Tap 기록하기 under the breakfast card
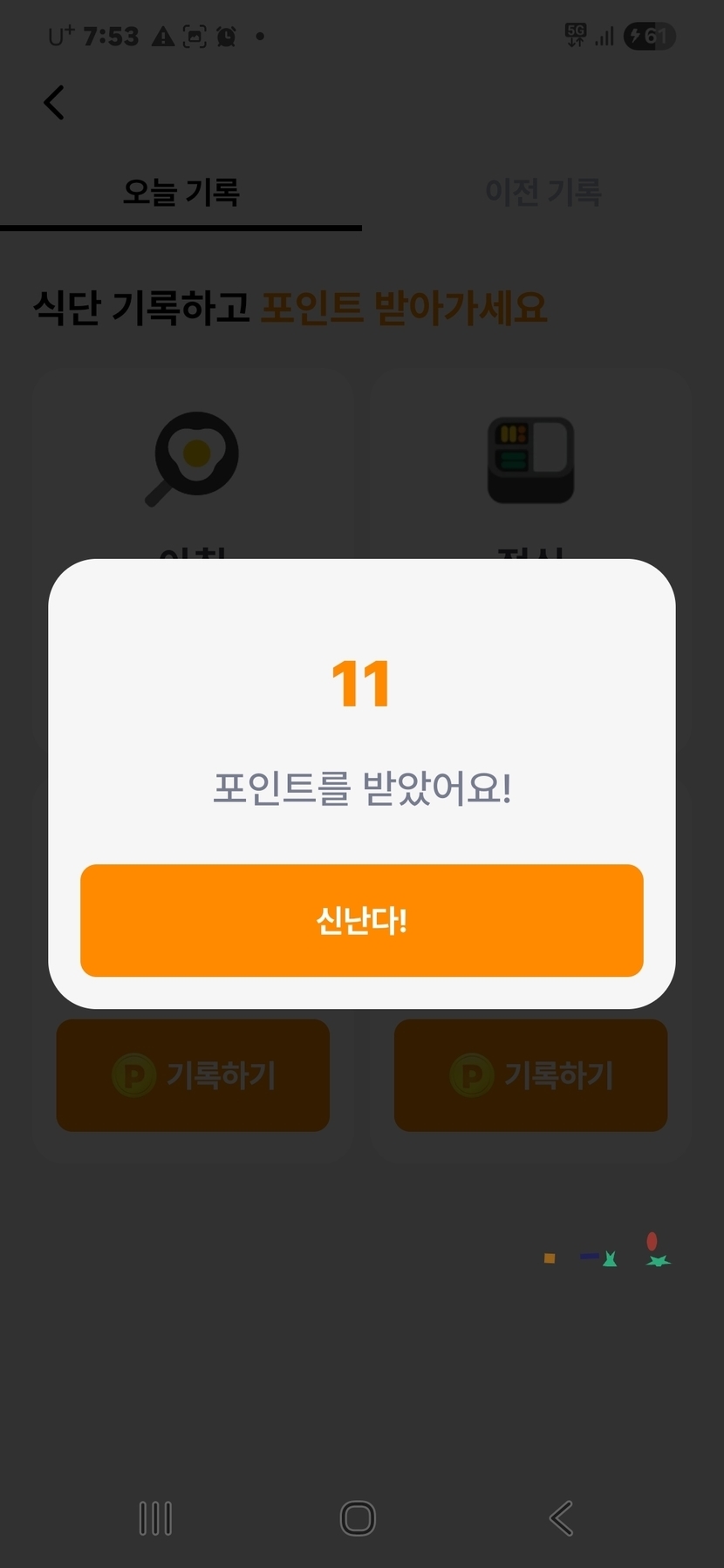724x1568 pixels. point(193,1075)
